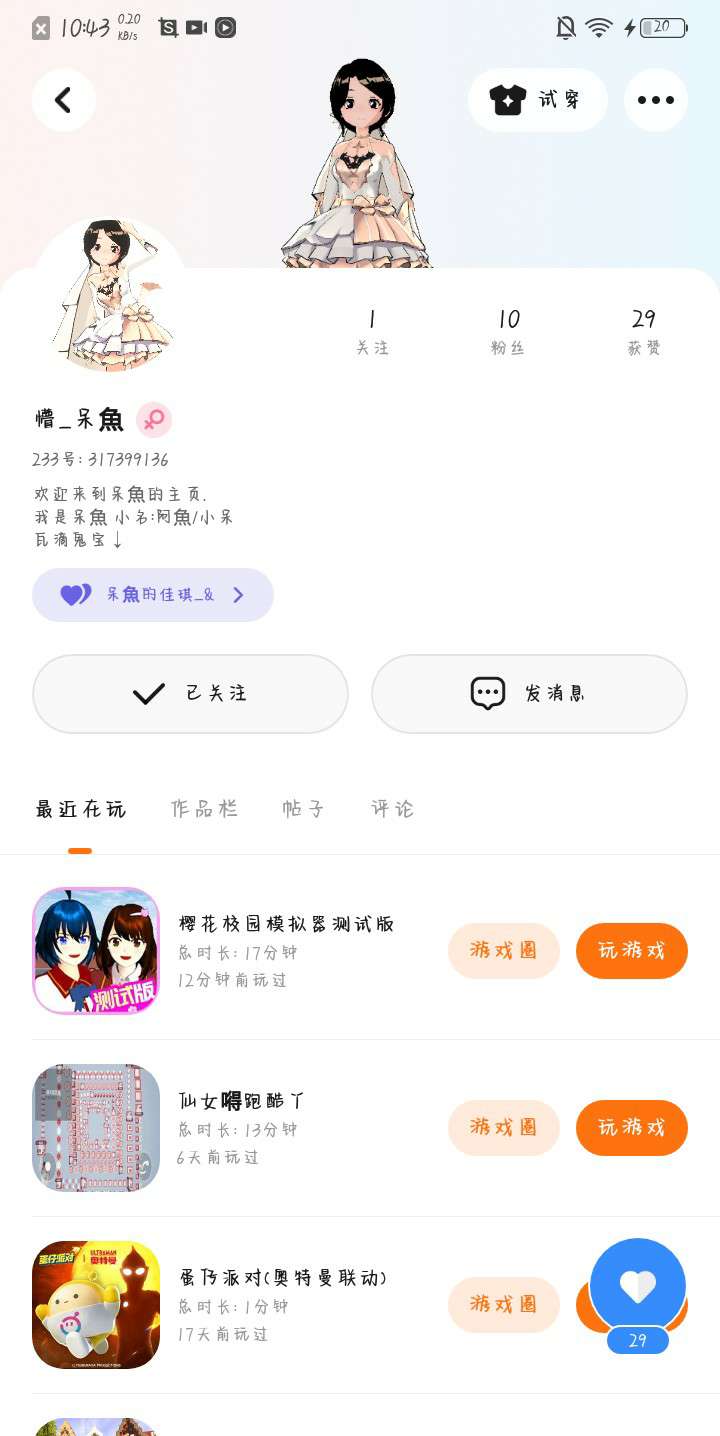Image resolution: width=720 pixels, height=1436 pixels.
Task: Open 游戏圈 for 仙女嘚跑酷了
Action: point(503,1128)
